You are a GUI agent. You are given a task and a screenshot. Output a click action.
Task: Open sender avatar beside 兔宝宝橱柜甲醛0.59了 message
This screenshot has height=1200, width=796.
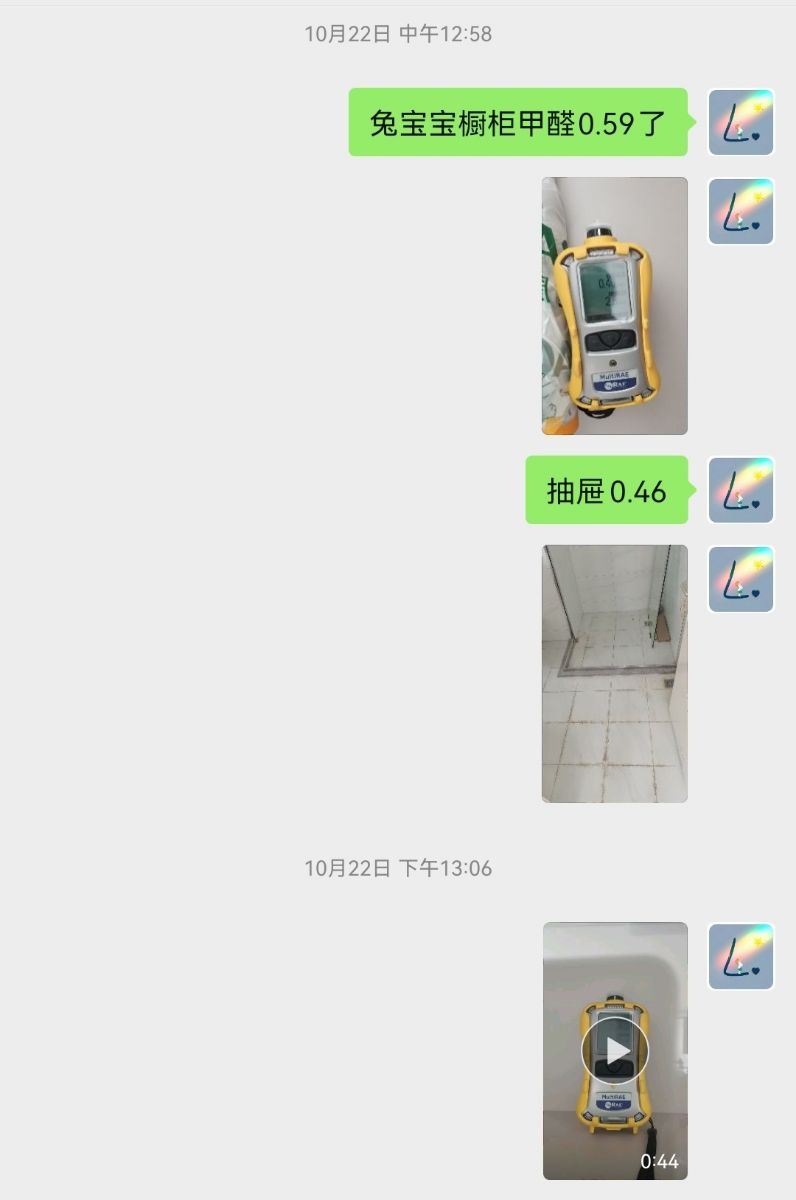(741, 122)
